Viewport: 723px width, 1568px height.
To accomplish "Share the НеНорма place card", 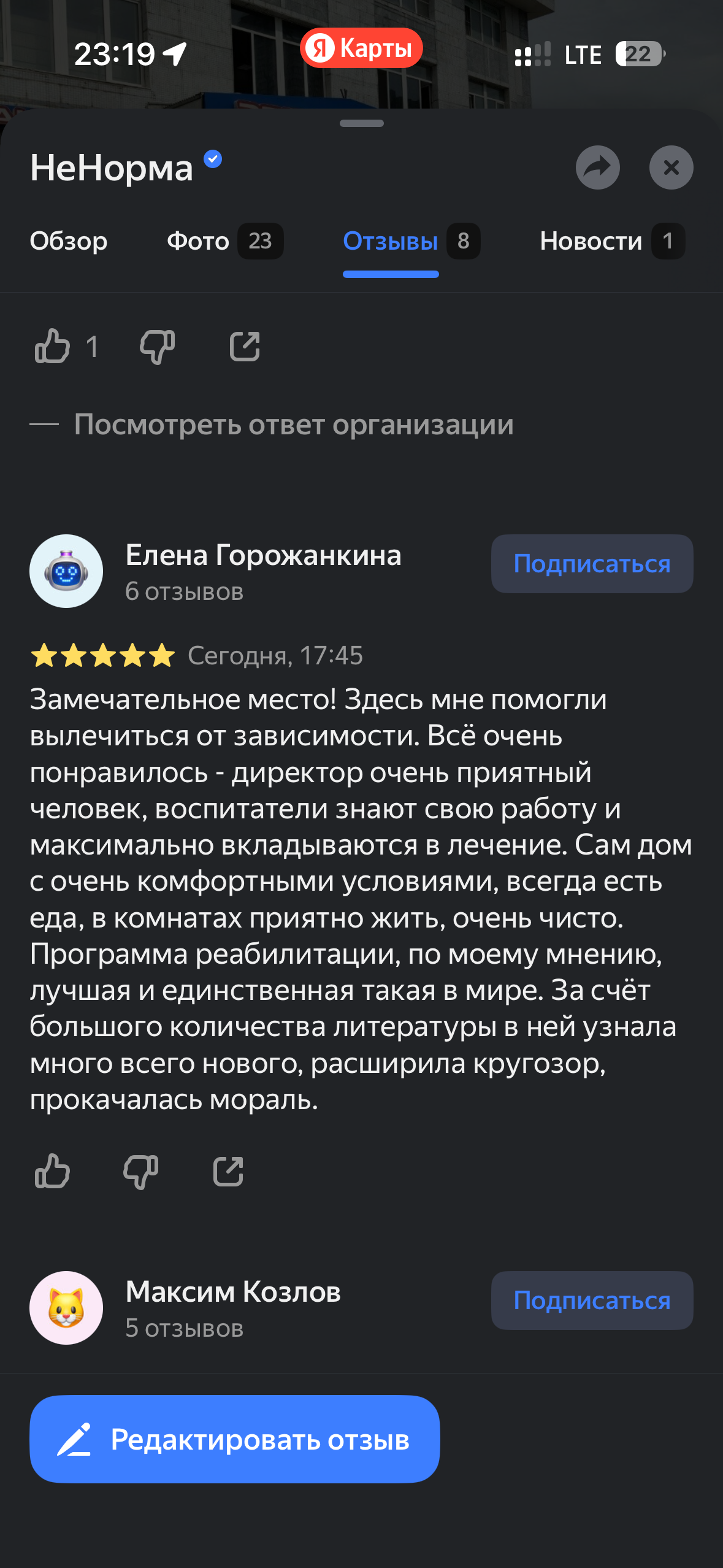I will (597, 167).
